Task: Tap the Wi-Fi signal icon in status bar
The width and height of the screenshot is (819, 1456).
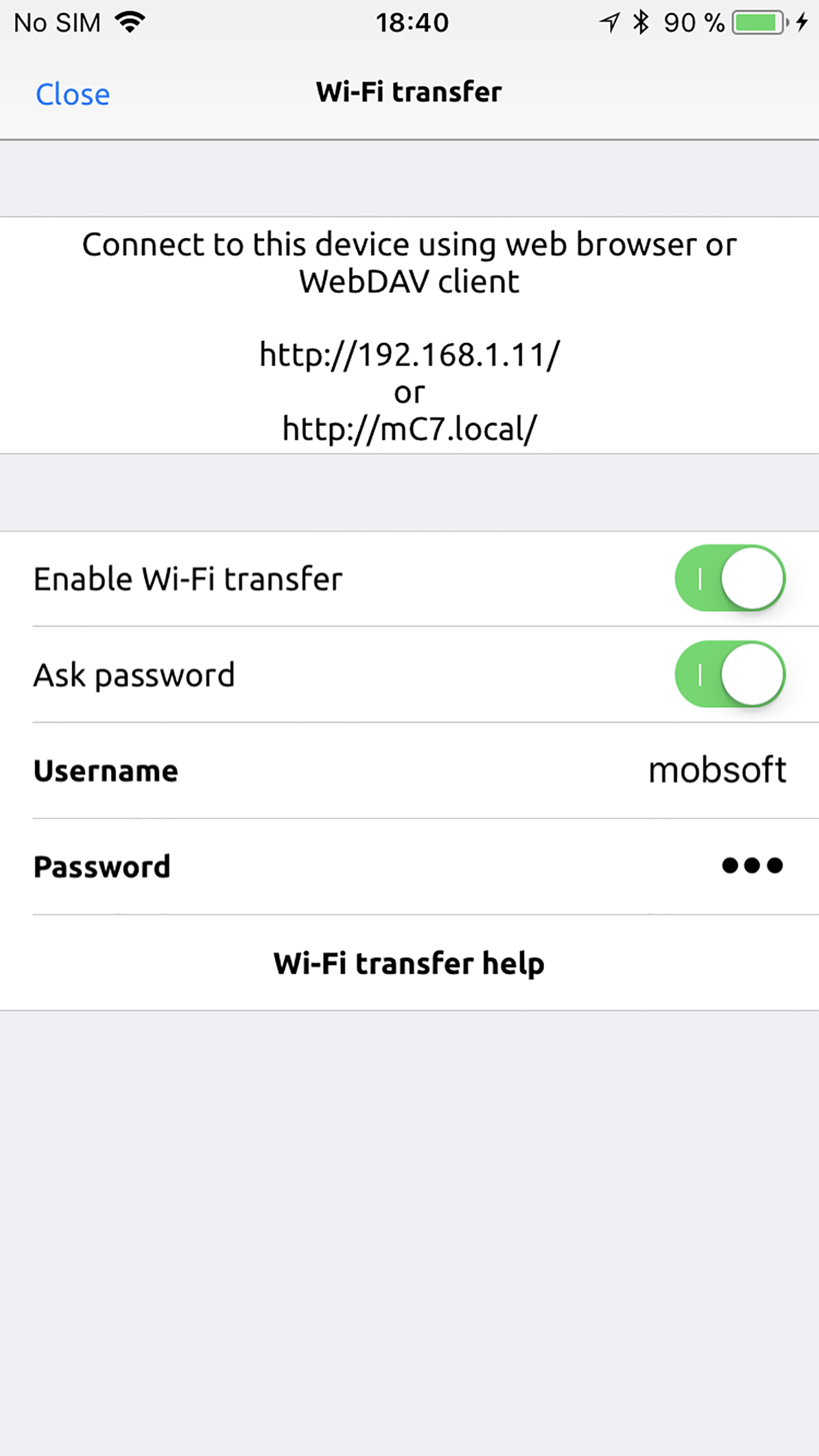Action: [x=130, y=22]
